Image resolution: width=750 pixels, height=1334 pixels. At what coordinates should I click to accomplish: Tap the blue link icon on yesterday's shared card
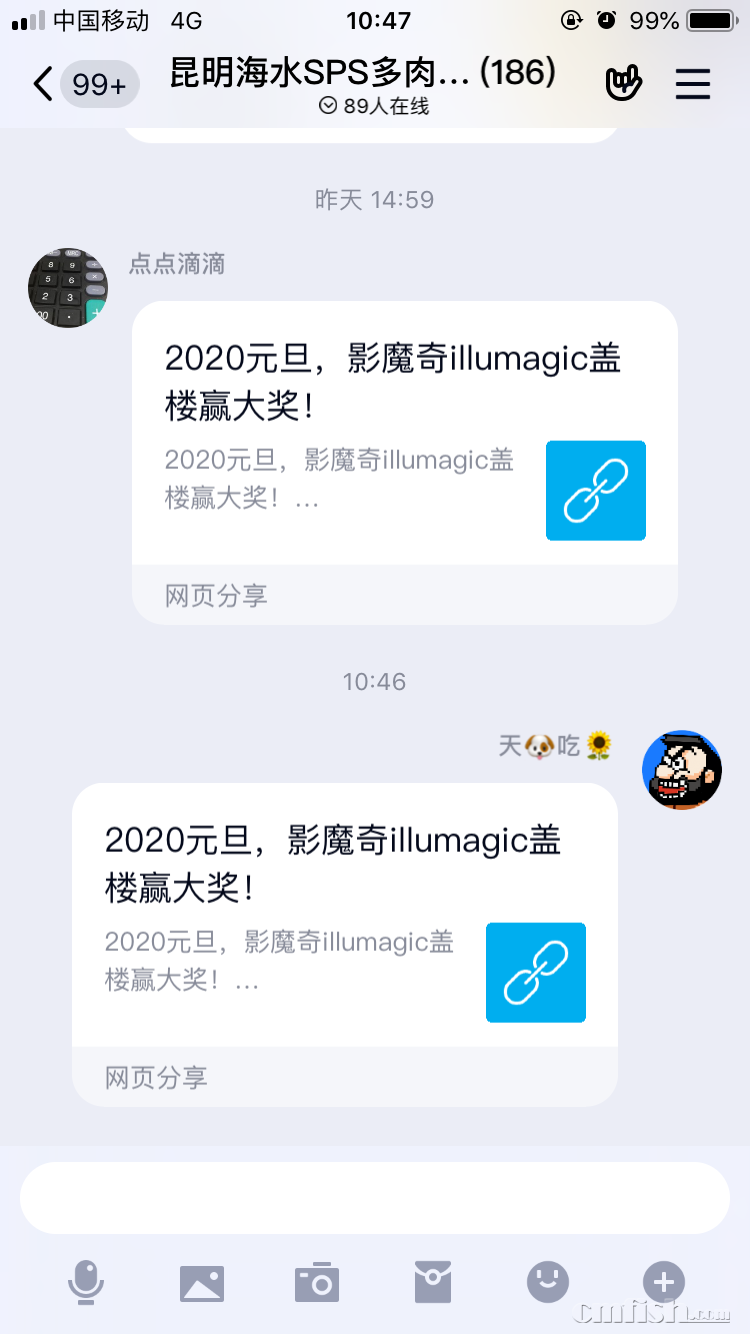tap(596, 490)
